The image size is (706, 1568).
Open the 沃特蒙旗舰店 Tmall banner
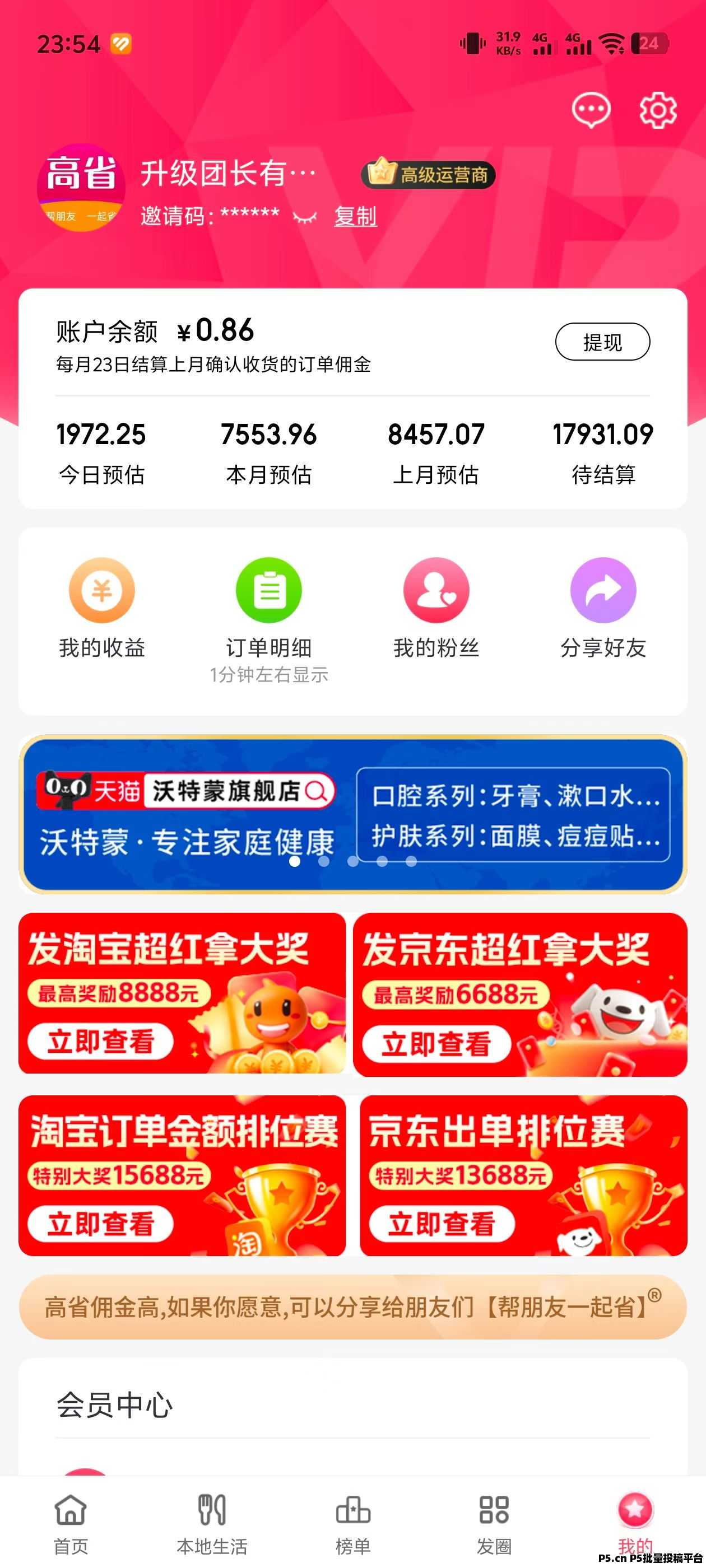coord(352,814)
